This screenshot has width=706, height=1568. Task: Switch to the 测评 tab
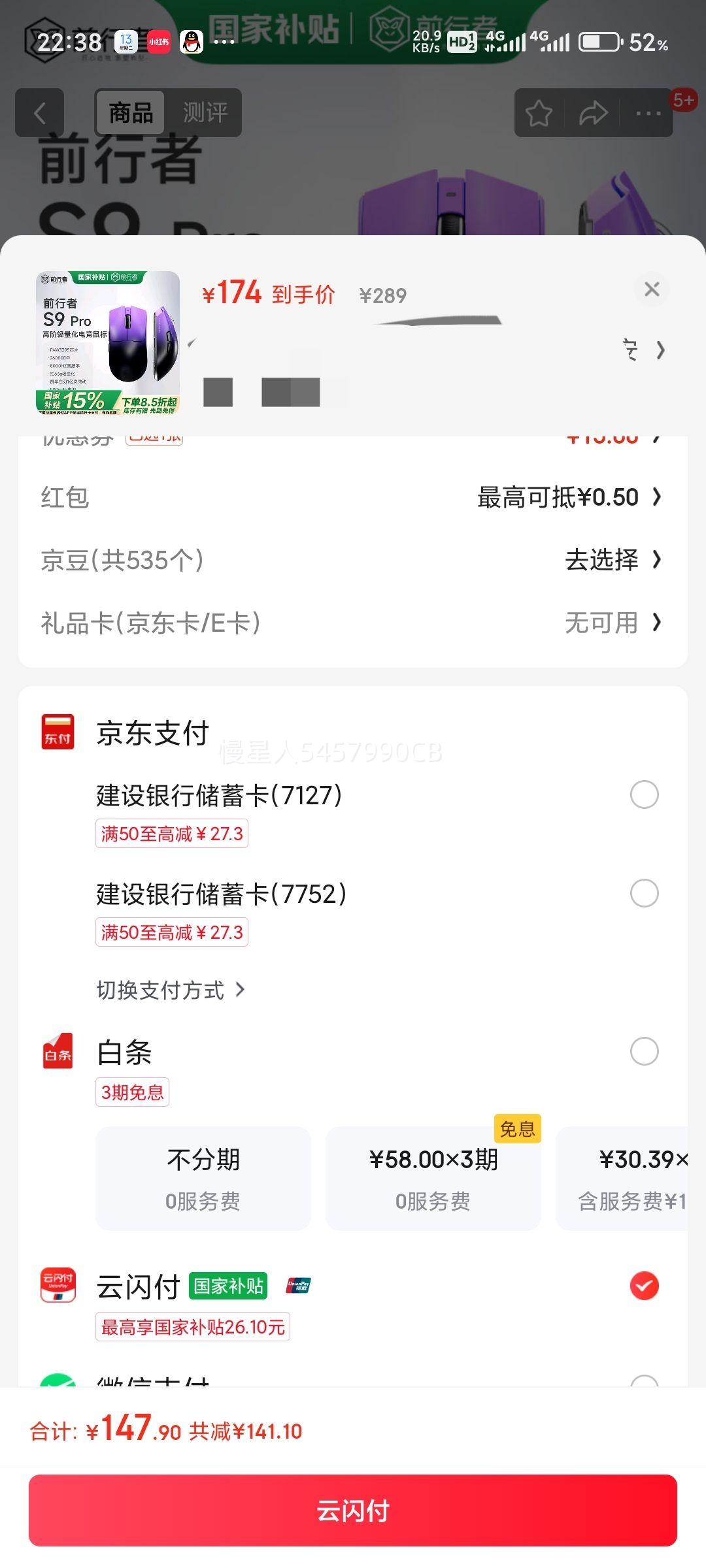coord(205,113)
